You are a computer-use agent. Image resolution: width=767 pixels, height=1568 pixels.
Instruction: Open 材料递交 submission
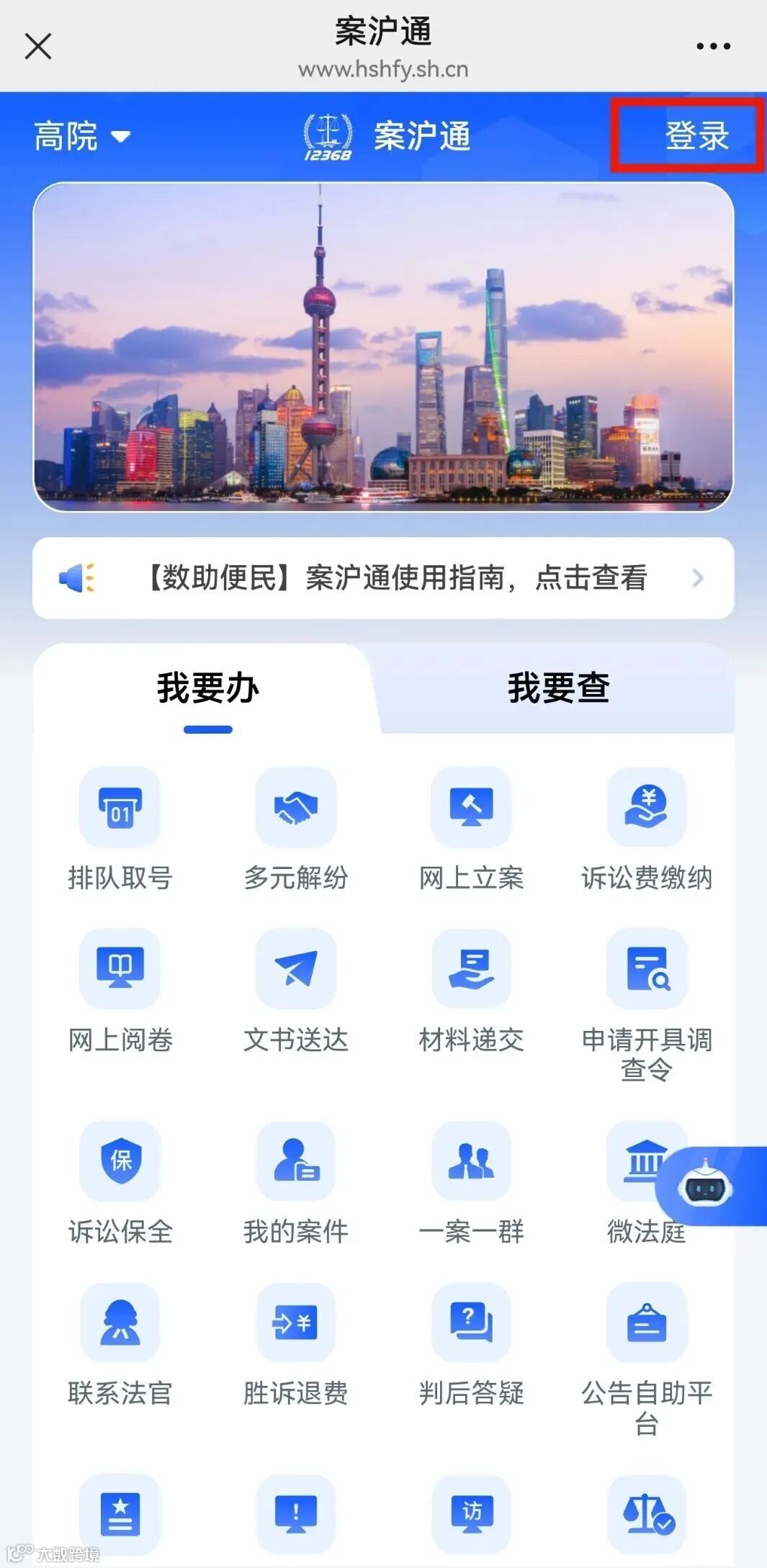[x=471, y=990]
